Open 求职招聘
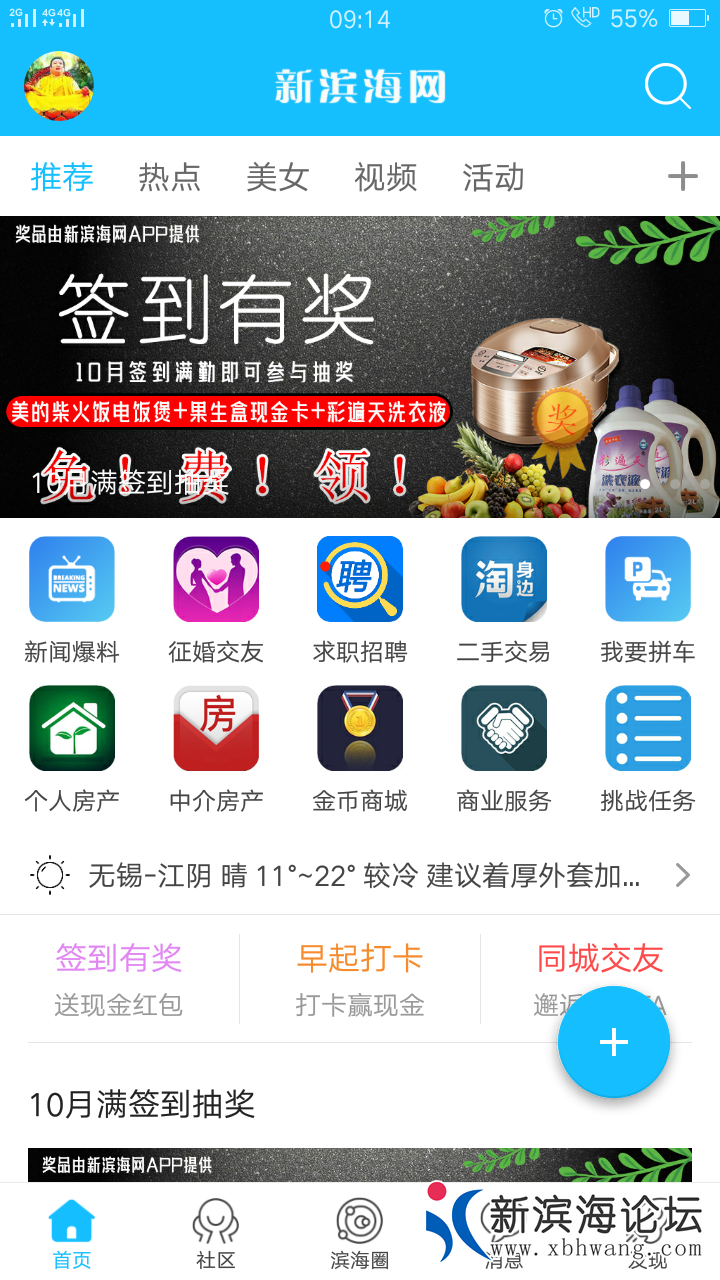Image resolution: width=720 pixels, height=1280 pixels. 360,598
